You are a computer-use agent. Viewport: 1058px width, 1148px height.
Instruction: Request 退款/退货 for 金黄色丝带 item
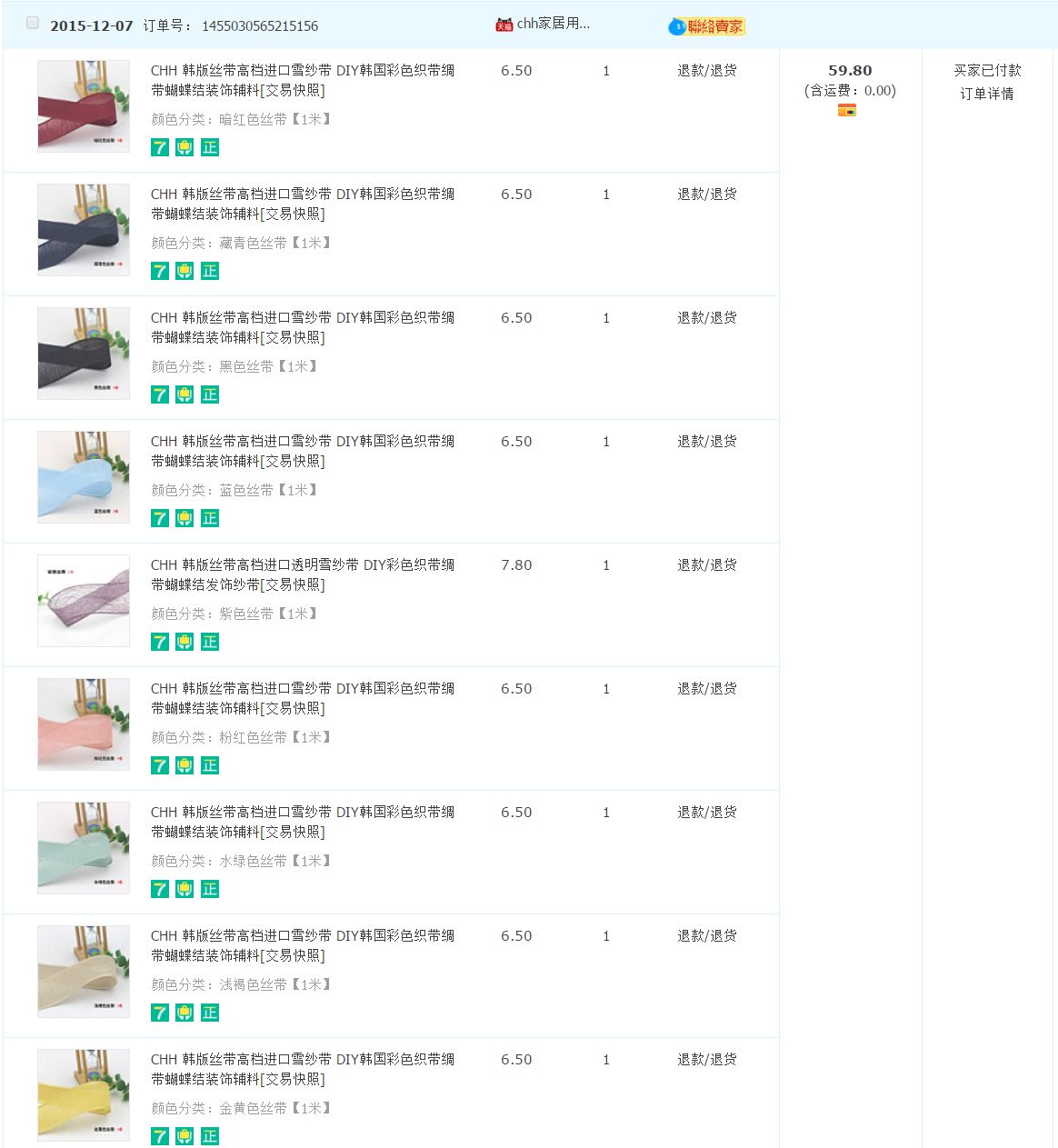(x=706, y=1060)
